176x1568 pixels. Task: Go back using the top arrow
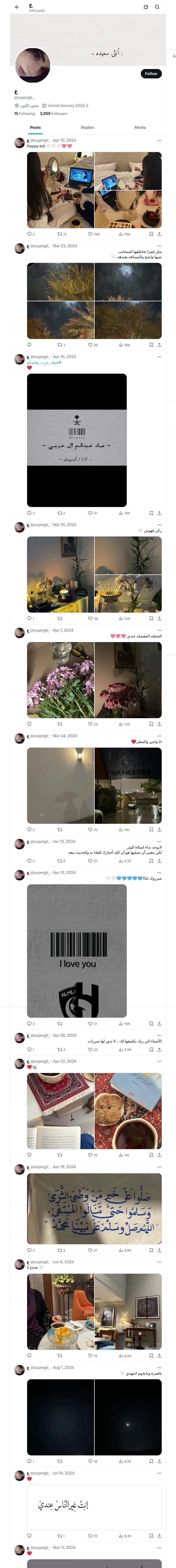17,7
